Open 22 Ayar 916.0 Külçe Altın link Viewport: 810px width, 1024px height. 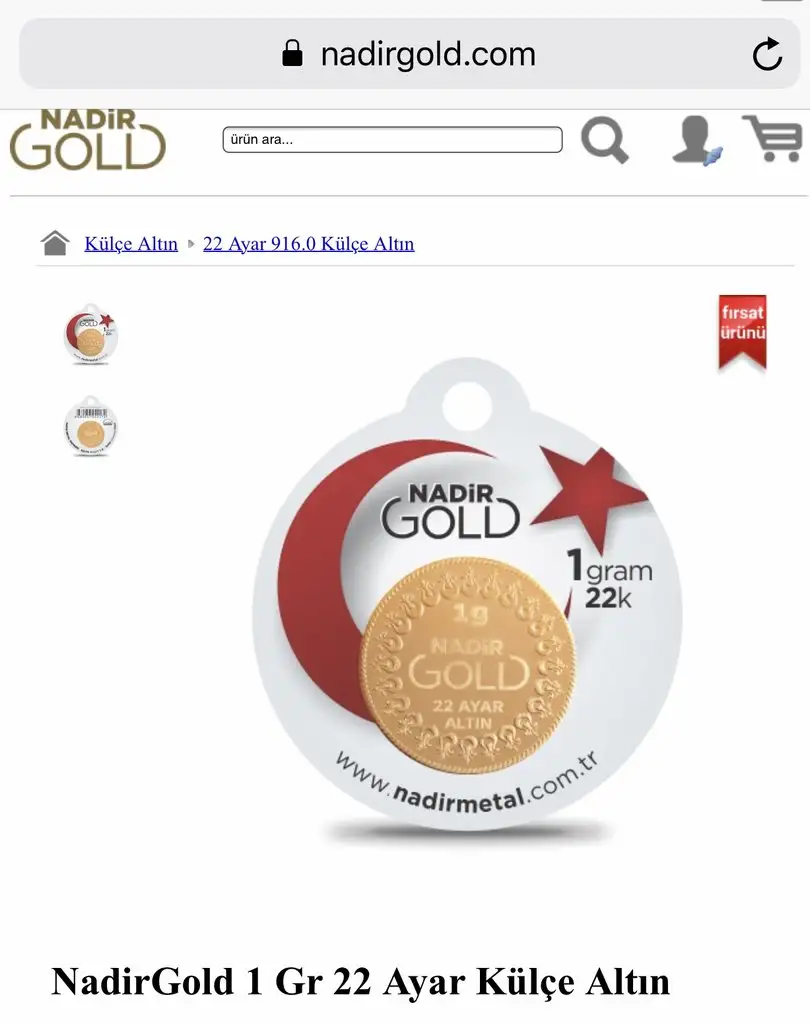pyautogui.click(x=308, y=244)
